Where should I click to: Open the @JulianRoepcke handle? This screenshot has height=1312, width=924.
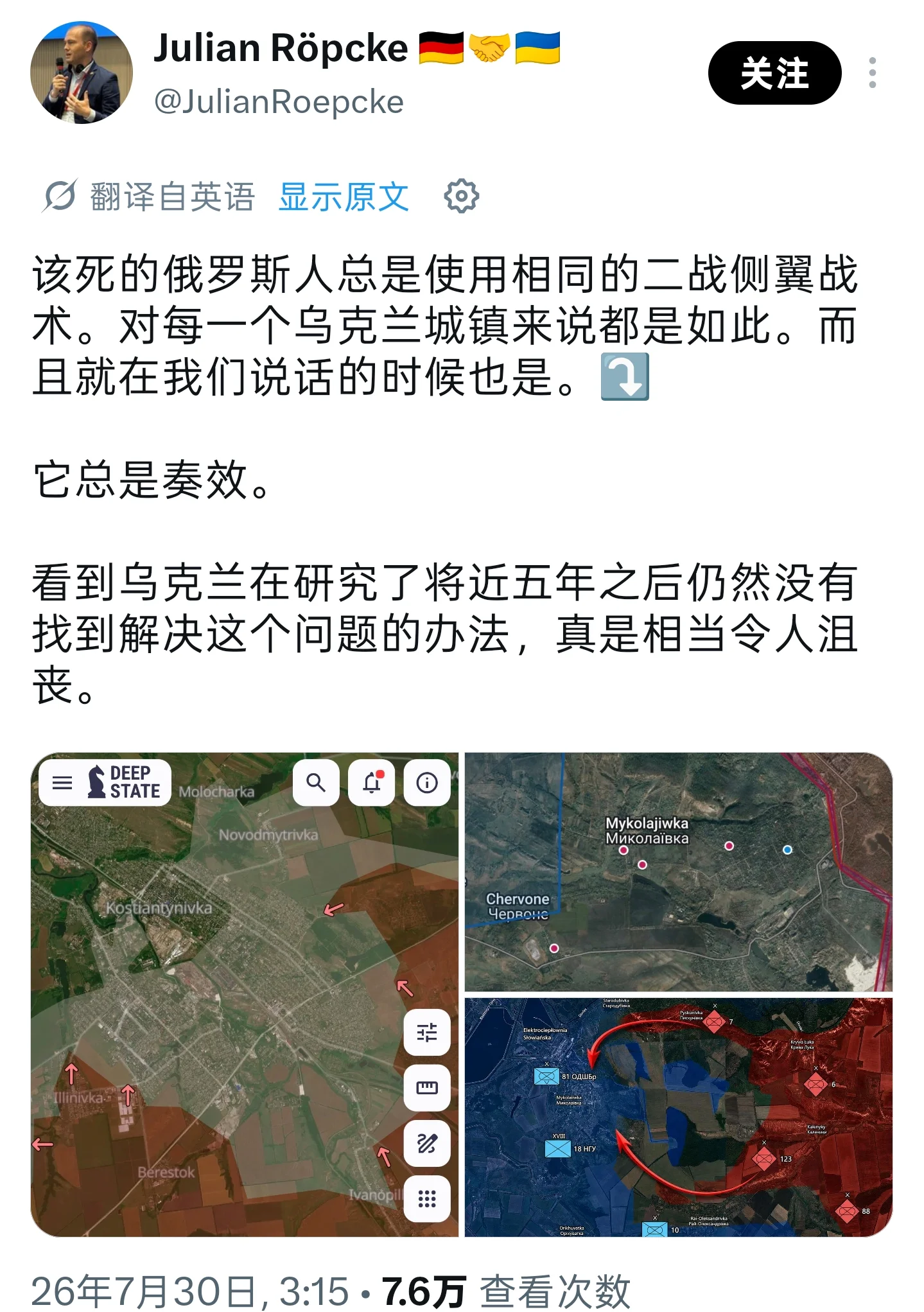pos(279,102)
